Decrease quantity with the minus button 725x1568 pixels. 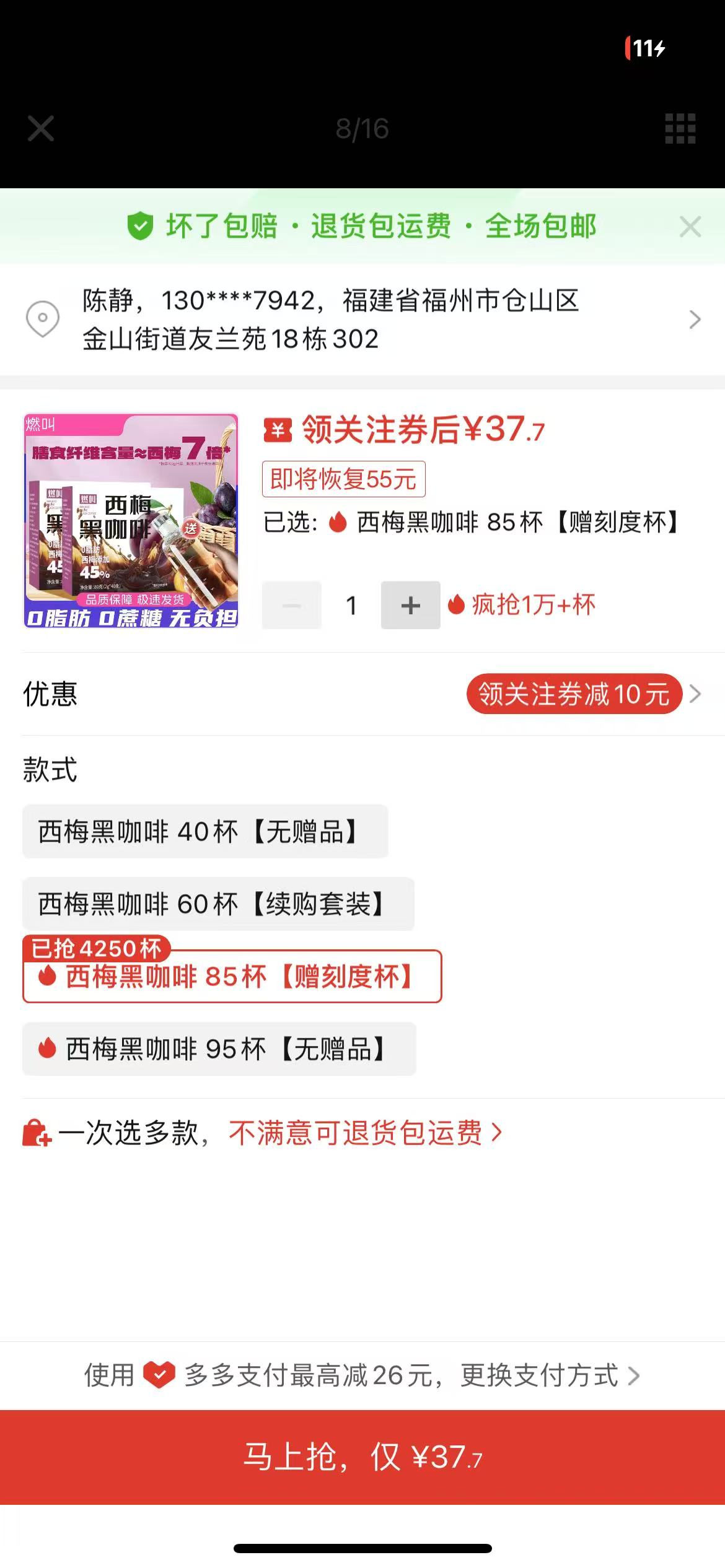pyautogui.click(x=292, y=605)
